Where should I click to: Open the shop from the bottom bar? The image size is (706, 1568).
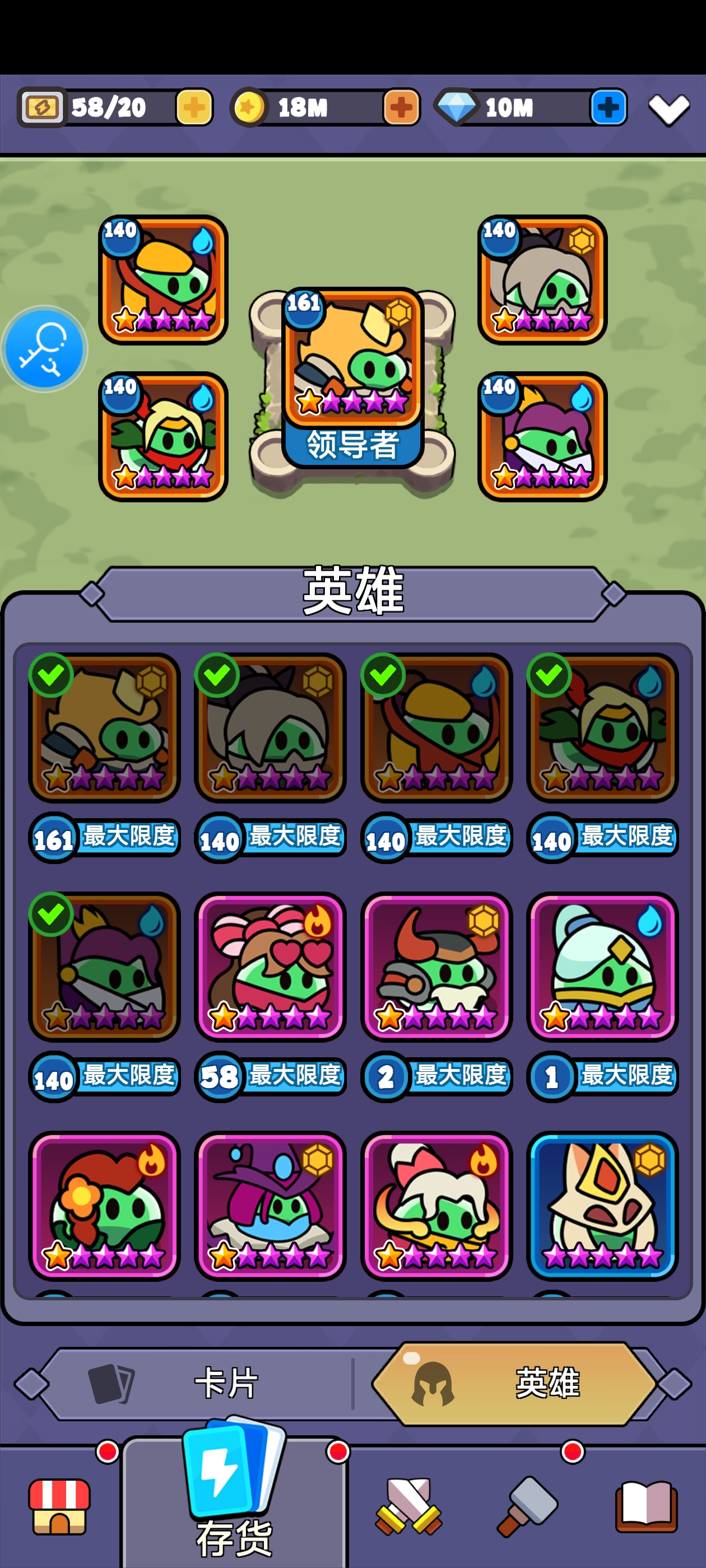[59, 1506]
